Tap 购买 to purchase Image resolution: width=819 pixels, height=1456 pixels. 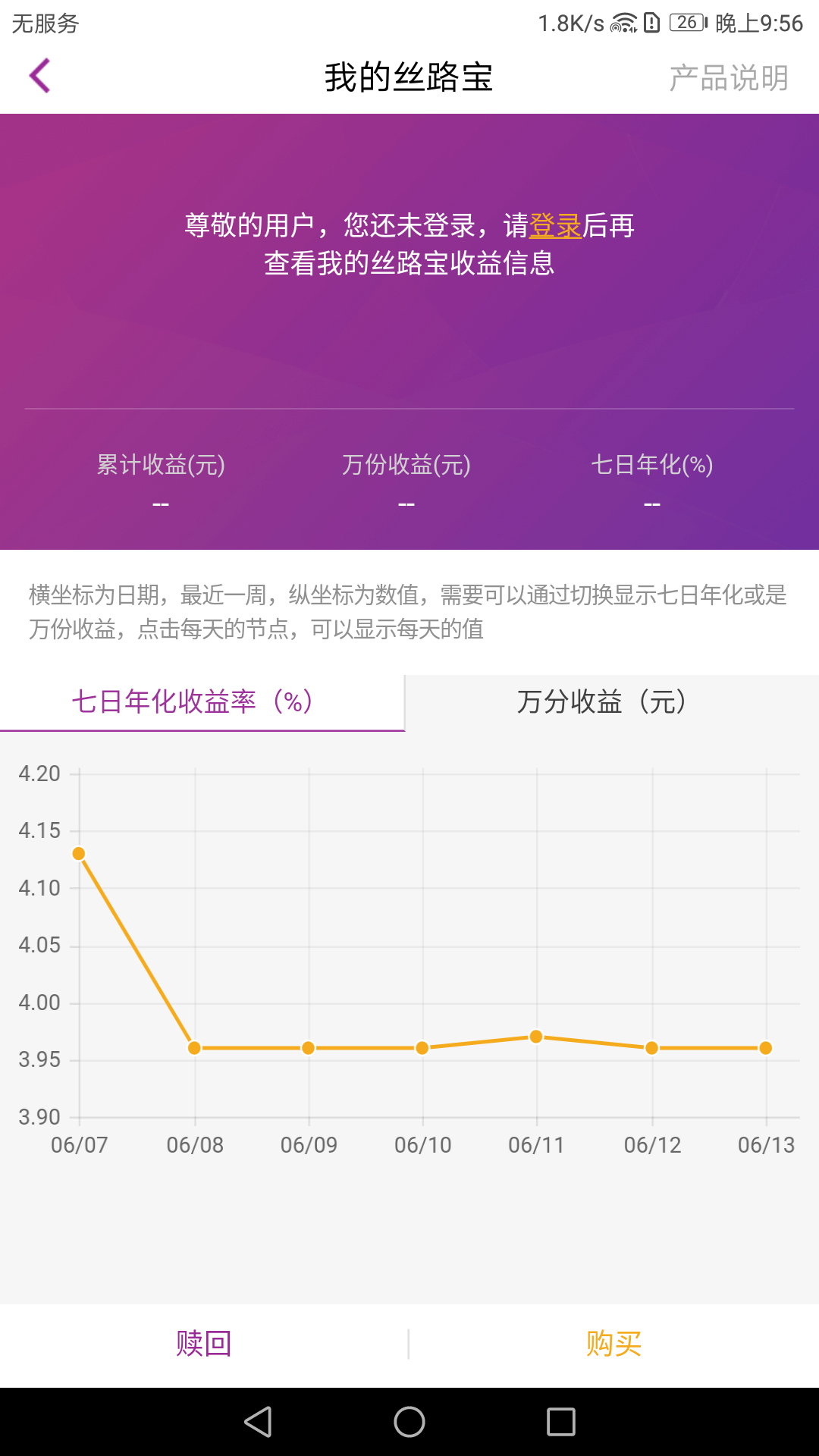tap(613, 1343)
